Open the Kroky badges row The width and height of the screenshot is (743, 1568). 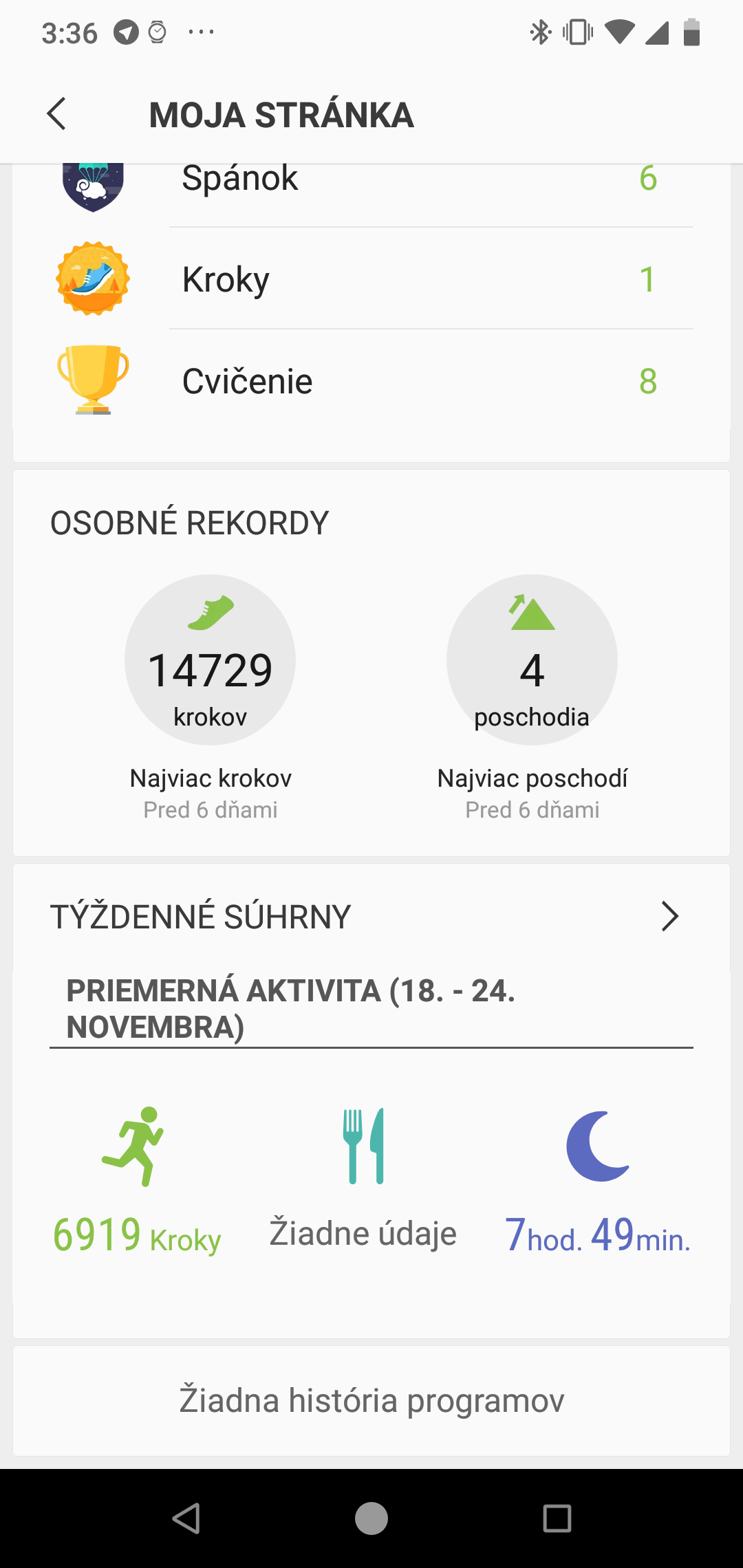pos(371,279)
